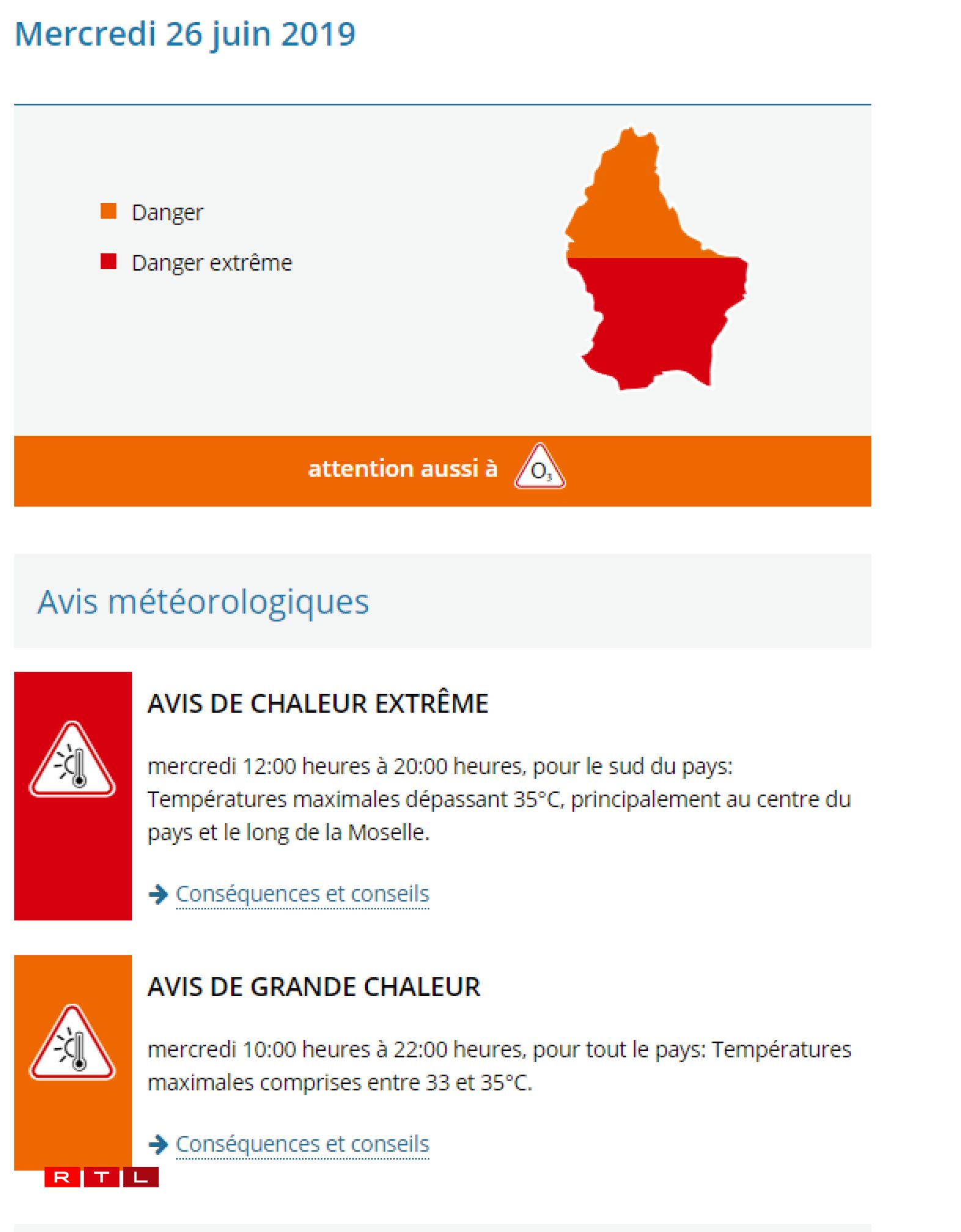Viewport: 961px width, 1232px height.
Task: Open the ozone O3 attention banner
Action: point(540,468)
